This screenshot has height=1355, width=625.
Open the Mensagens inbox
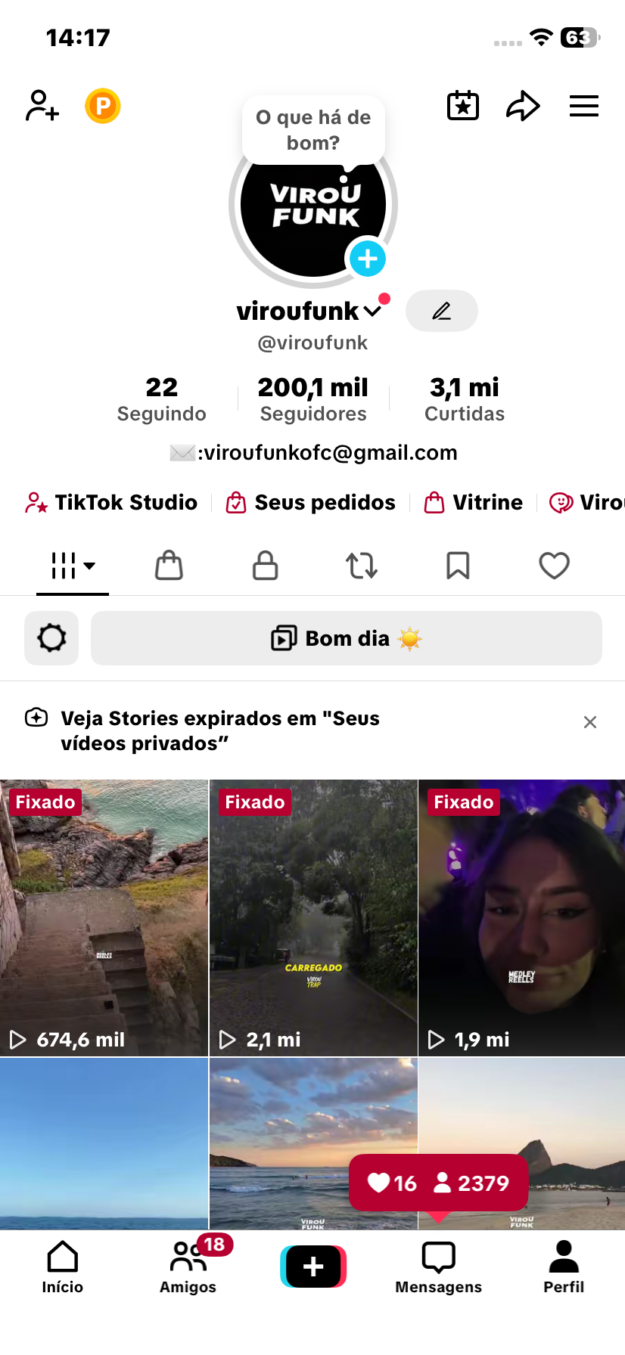click(438, 1267)
